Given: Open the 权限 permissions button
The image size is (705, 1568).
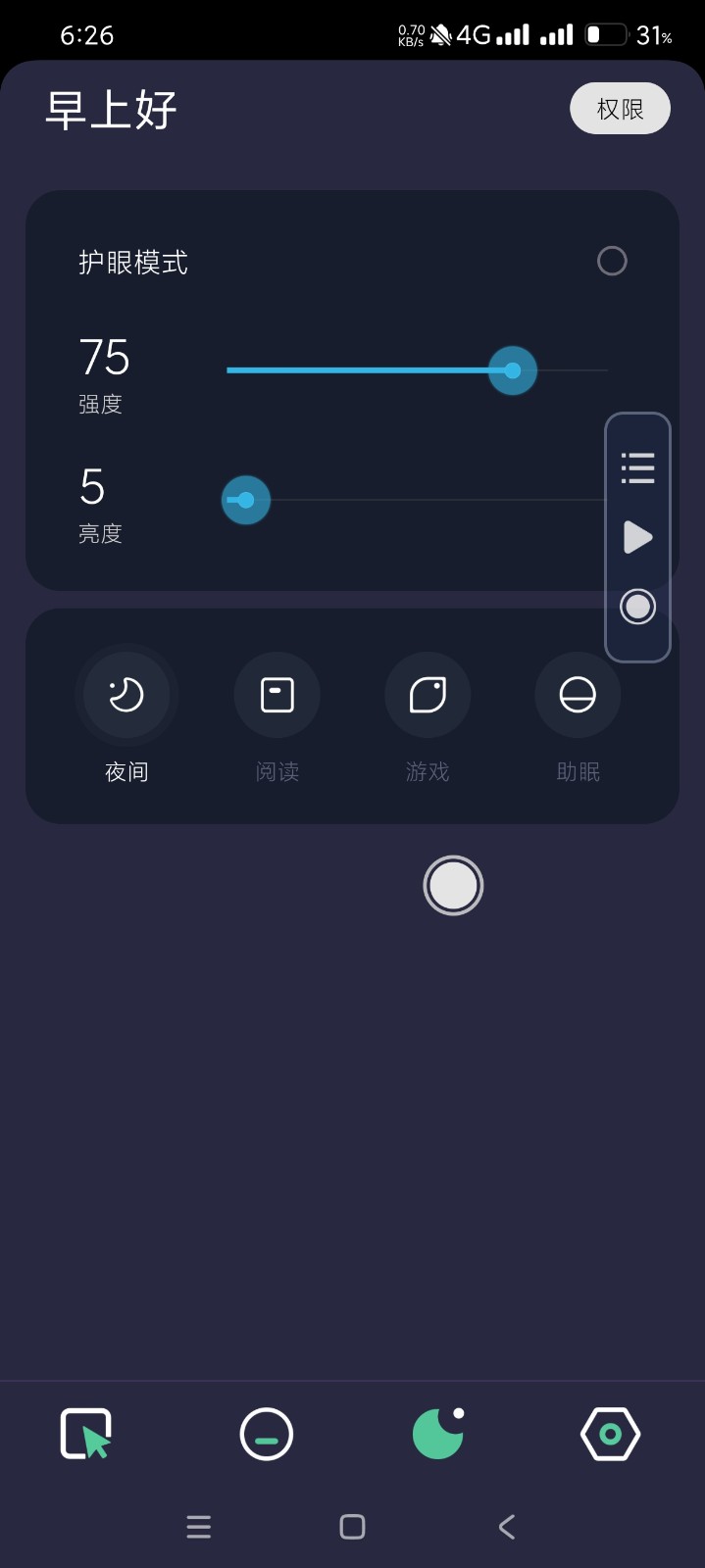Looking at the screenshot, I should tap(620, 109).
